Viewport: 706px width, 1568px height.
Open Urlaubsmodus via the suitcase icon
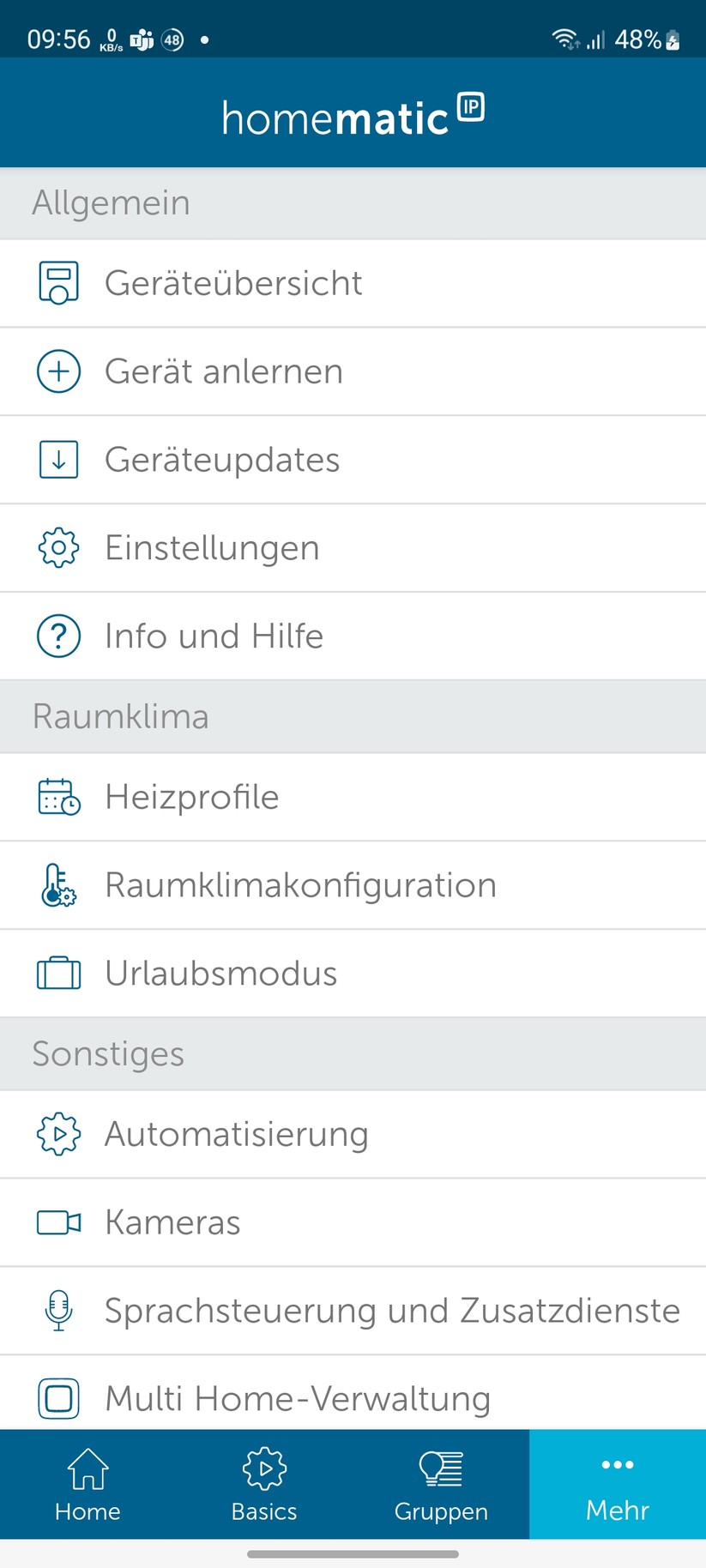pos(57,973)
